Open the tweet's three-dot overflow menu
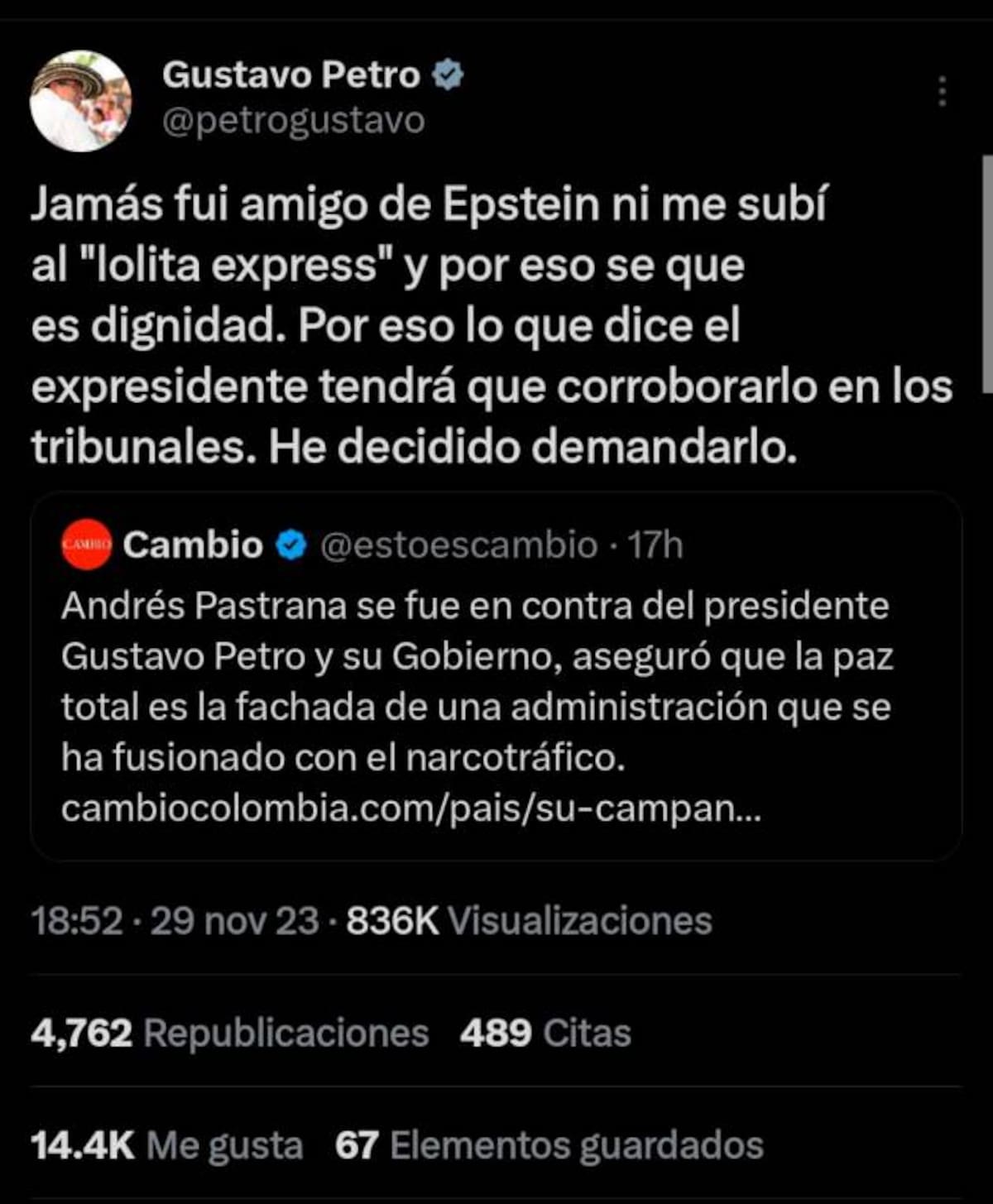The image size is (993, 1204). (942, 91)
